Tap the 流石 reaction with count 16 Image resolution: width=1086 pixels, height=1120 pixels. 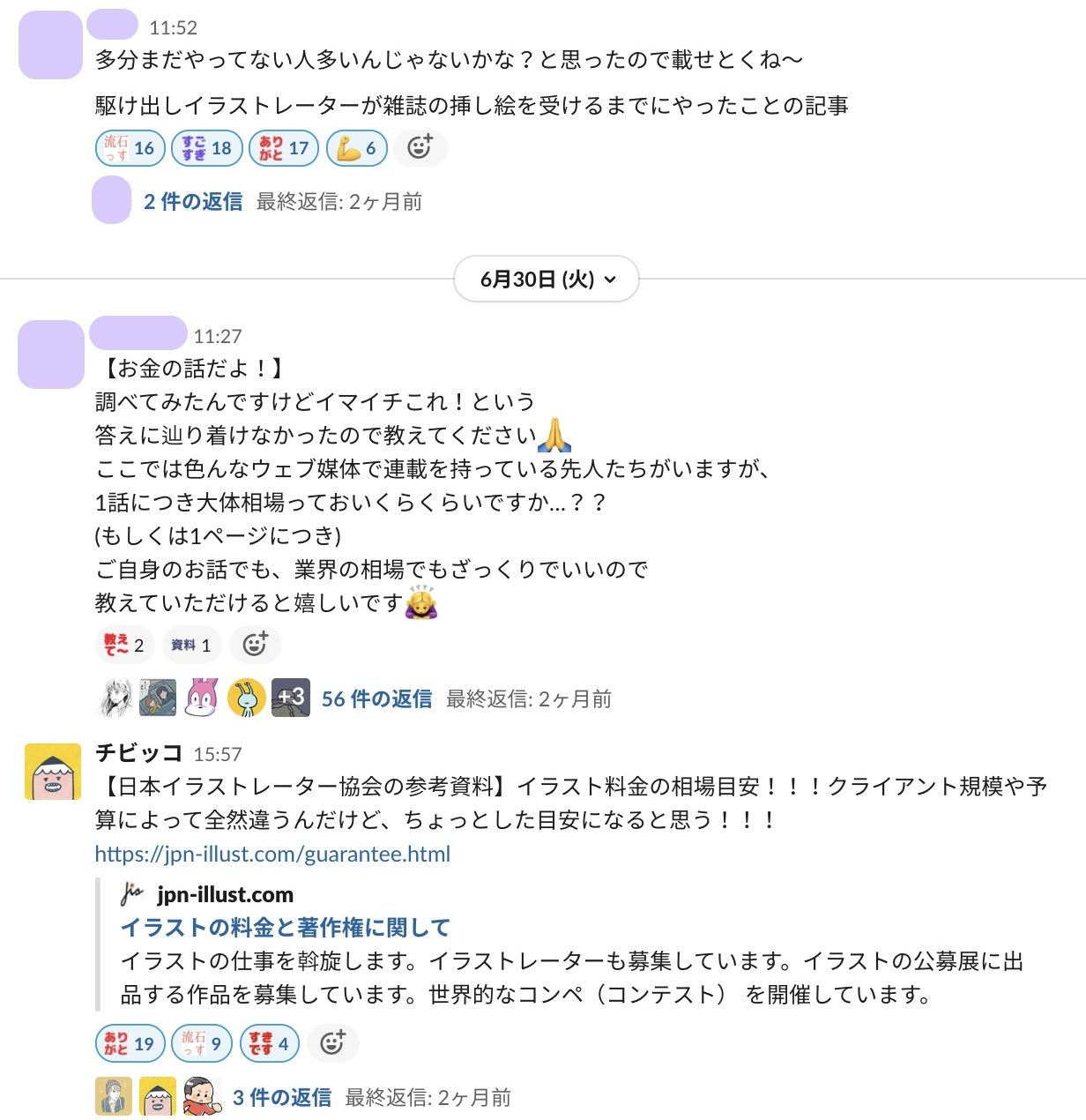tap(130, 148)
